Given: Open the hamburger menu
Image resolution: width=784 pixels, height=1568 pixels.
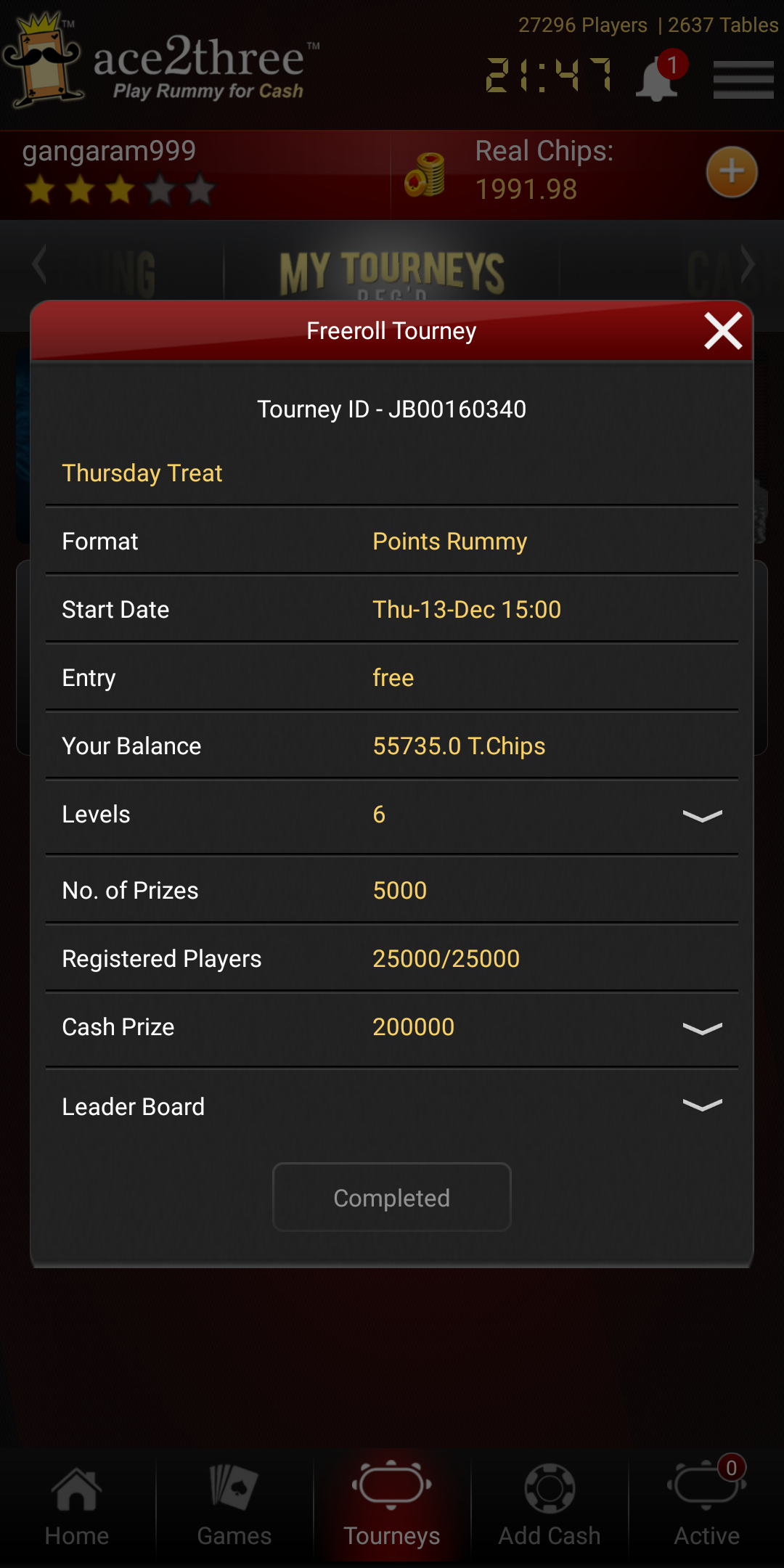Looking at the screenshot, I should click(x=743, y=79).
